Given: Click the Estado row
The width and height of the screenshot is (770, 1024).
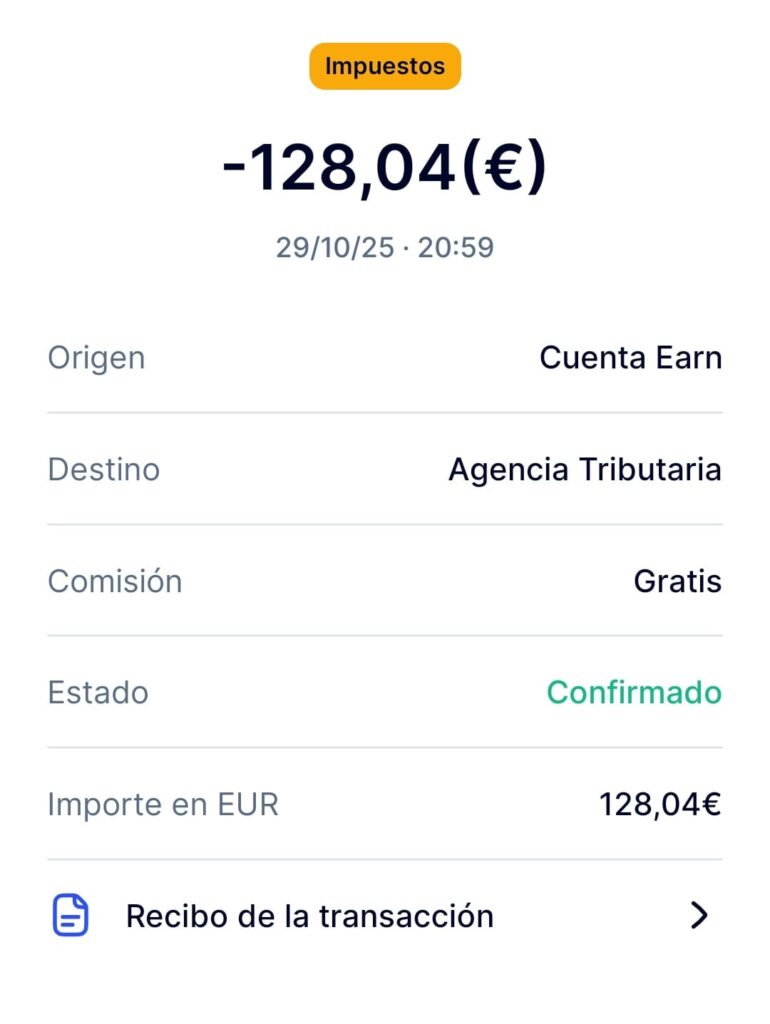Looking at the screenshot, I should (x=99, y=692).
